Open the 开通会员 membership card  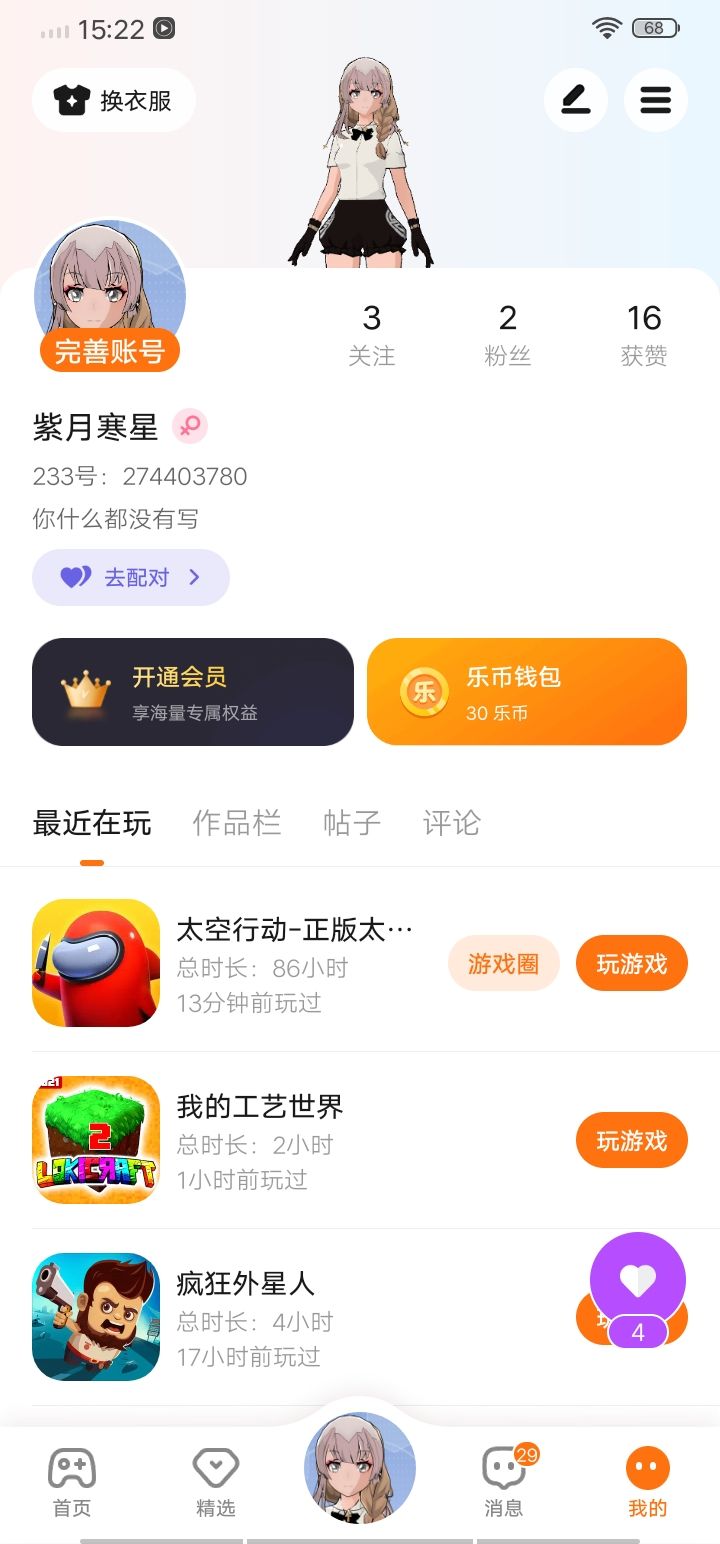pyautogui.click(x=193, y=692)
